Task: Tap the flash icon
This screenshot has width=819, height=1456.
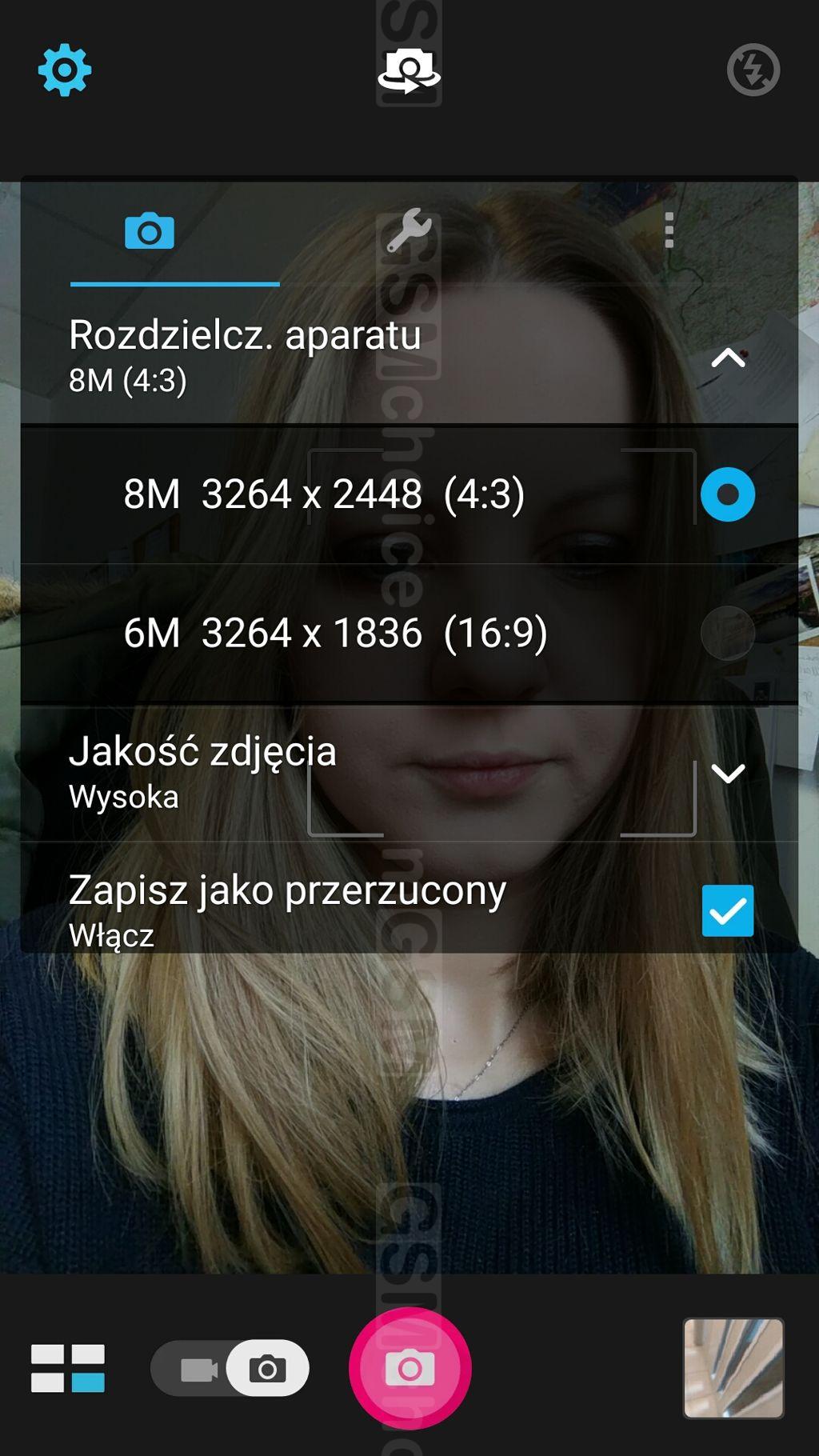Action: coord(753,70)
